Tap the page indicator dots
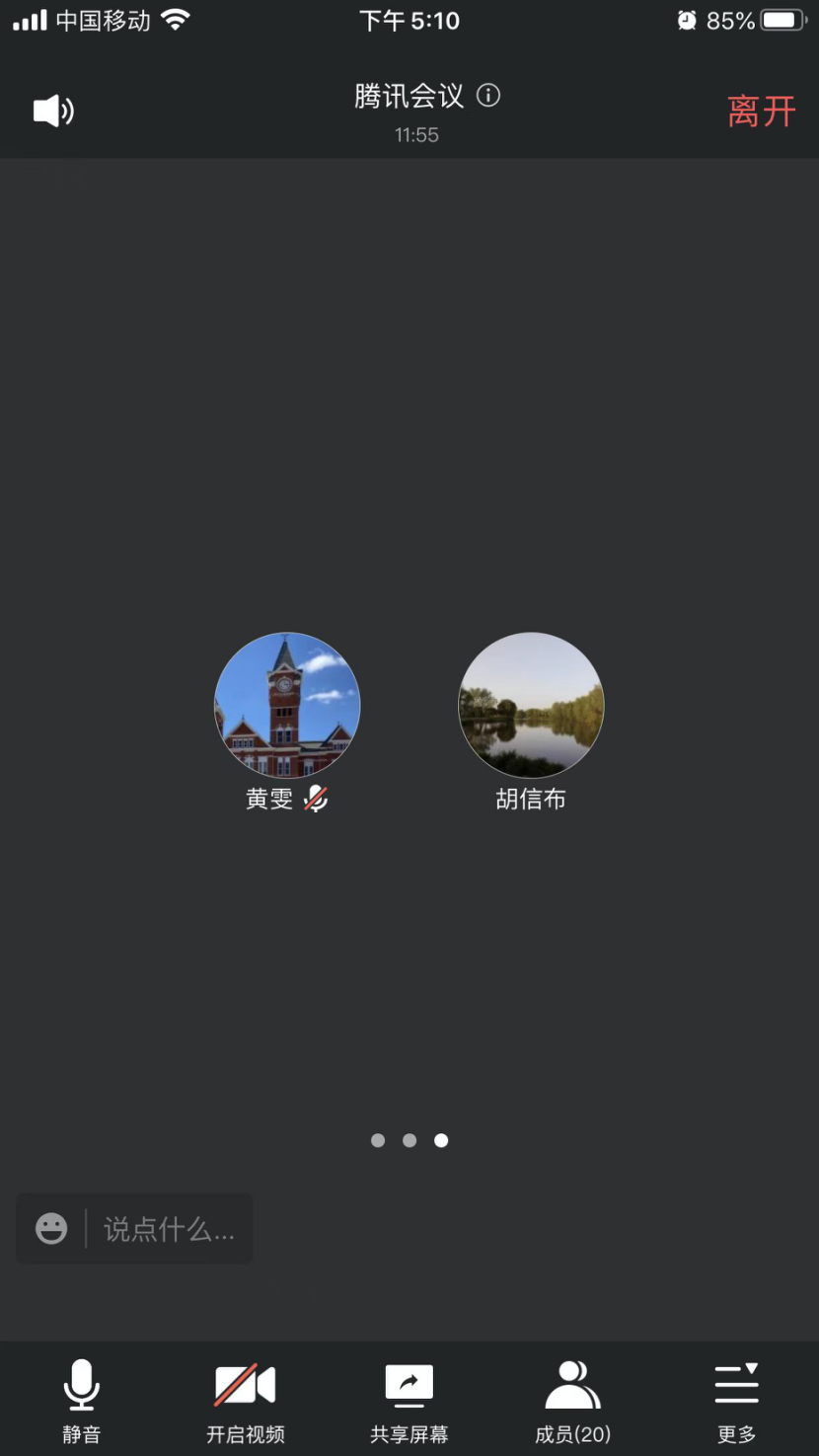 (409, 1140)
